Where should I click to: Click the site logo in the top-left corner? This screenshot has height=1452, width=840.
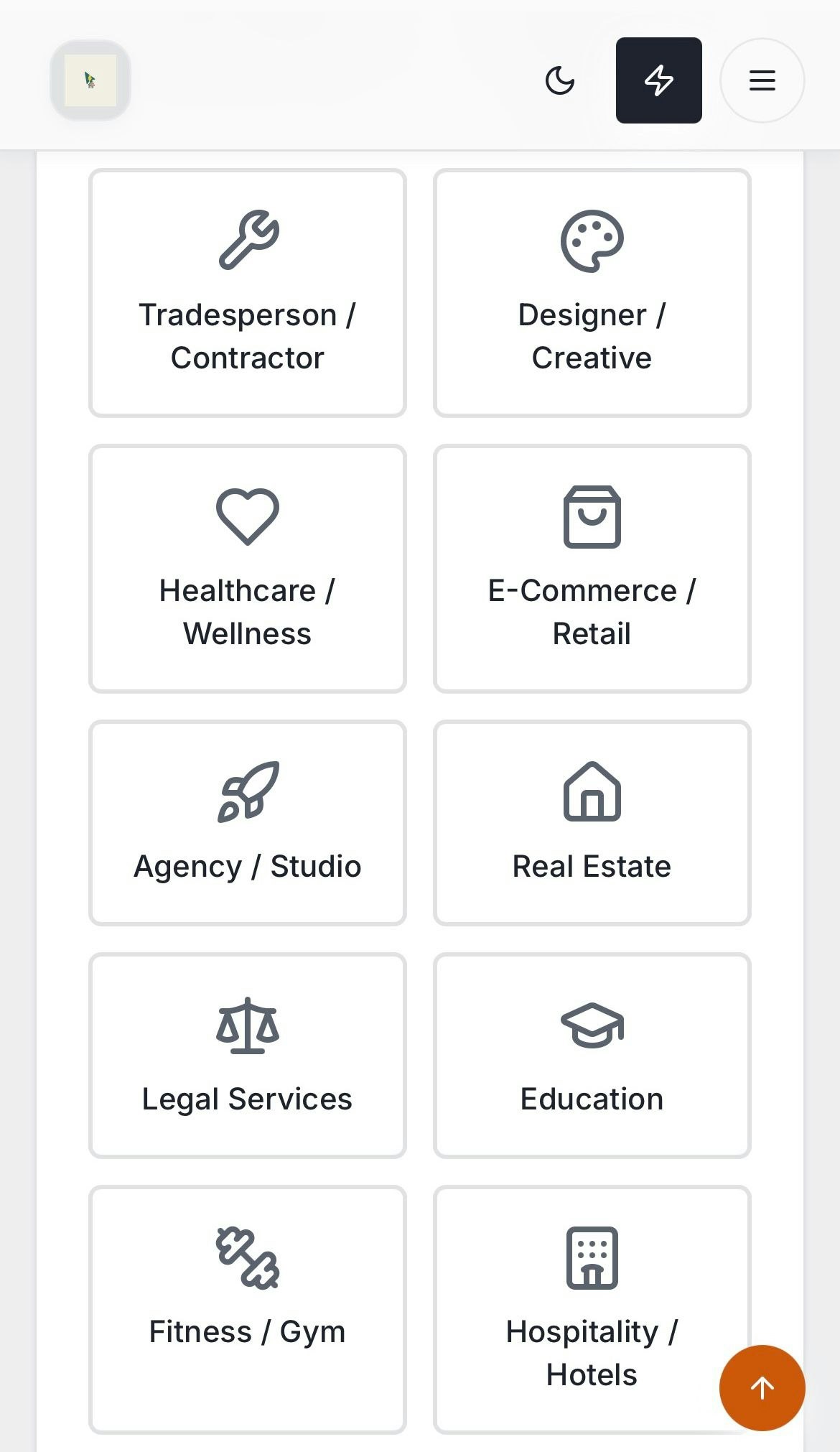[90, 80]
